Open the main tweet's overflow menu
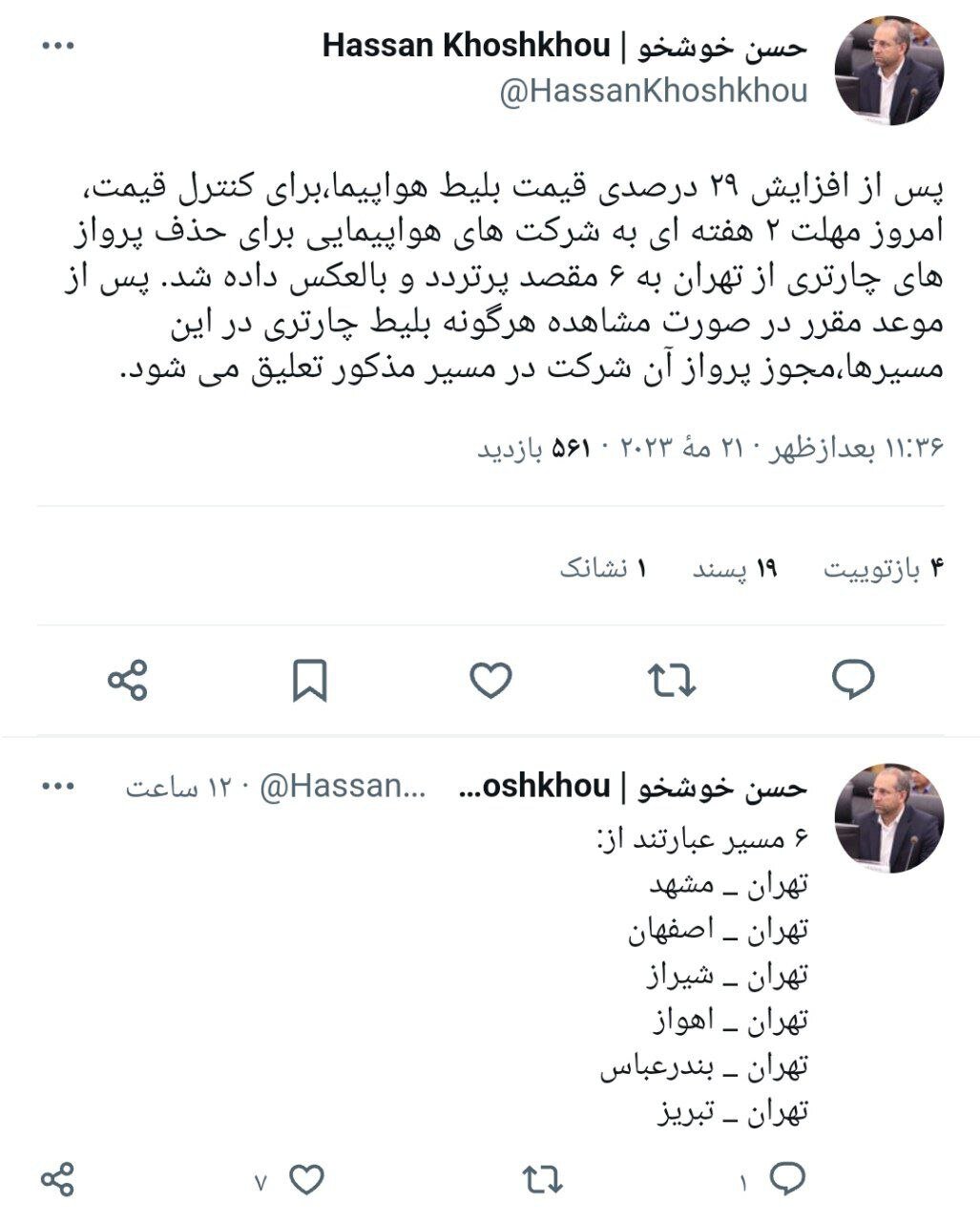The height and width of the screenshot is (1222, 980). click(58, 45)
